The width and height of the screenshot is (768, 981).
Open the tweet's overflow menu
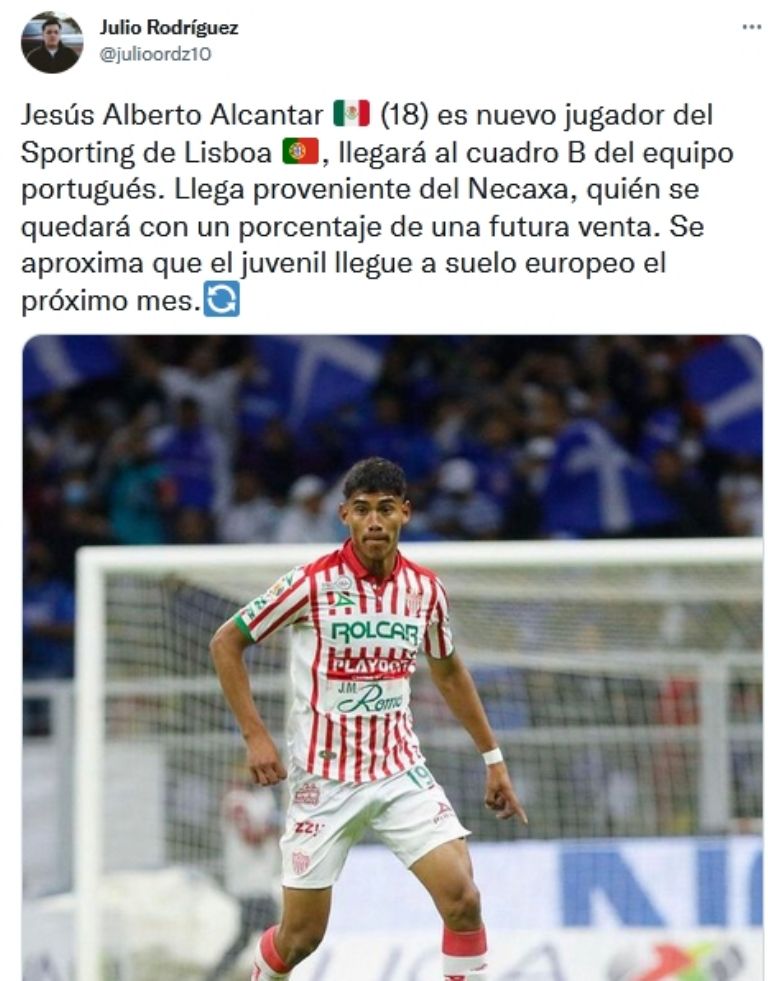coord(751,27)
